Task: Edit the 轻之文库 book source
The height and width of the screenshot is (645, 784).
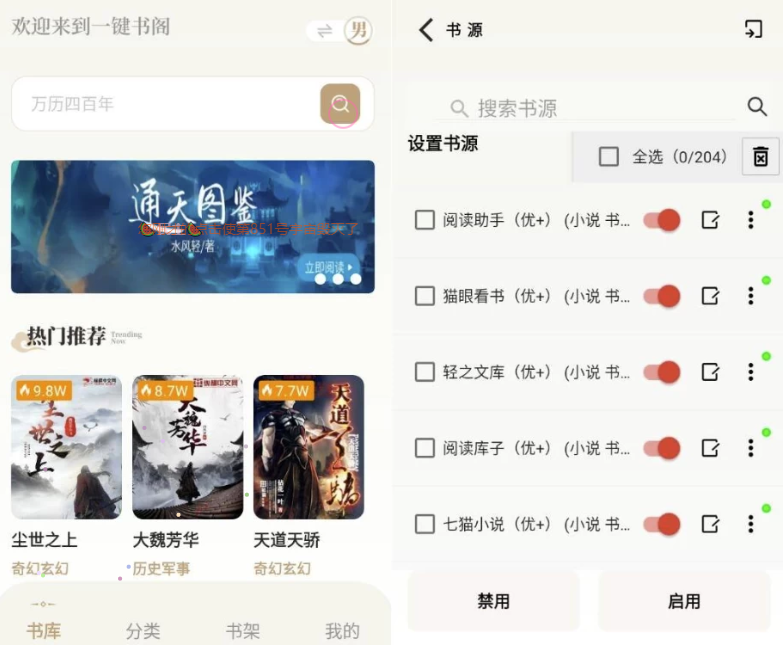Action: point(710,372)
